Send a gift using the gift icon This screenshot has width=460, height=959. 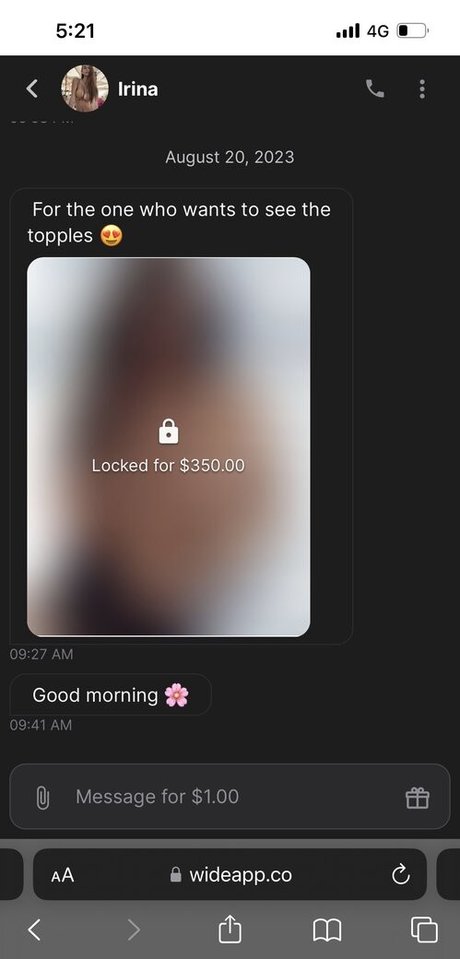pyautogui.click(x=418, y=797)
